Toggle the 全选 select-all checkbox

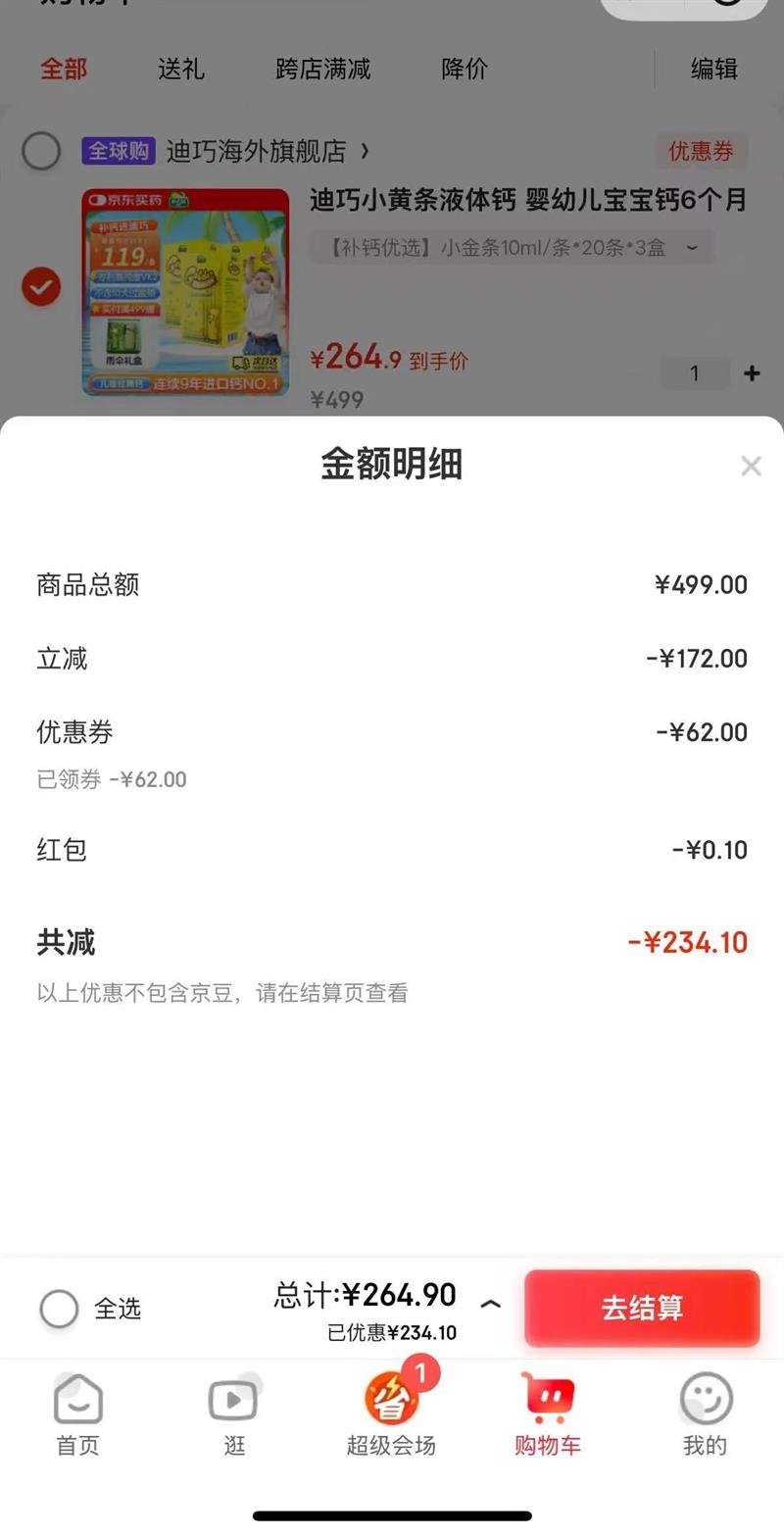point(59,1308)
